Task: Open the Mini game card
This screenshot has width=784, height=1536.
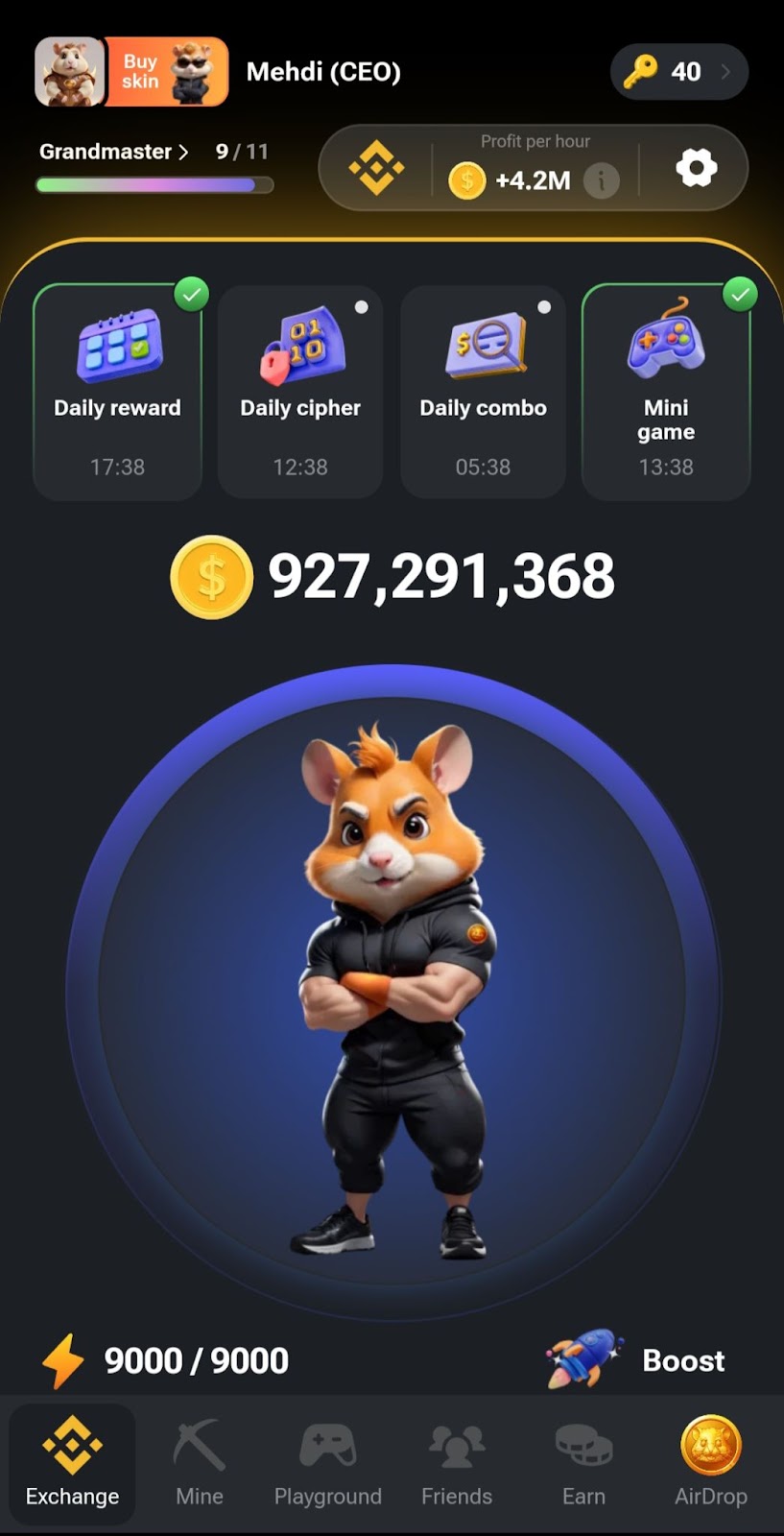Action: click(x=666, y=392)
